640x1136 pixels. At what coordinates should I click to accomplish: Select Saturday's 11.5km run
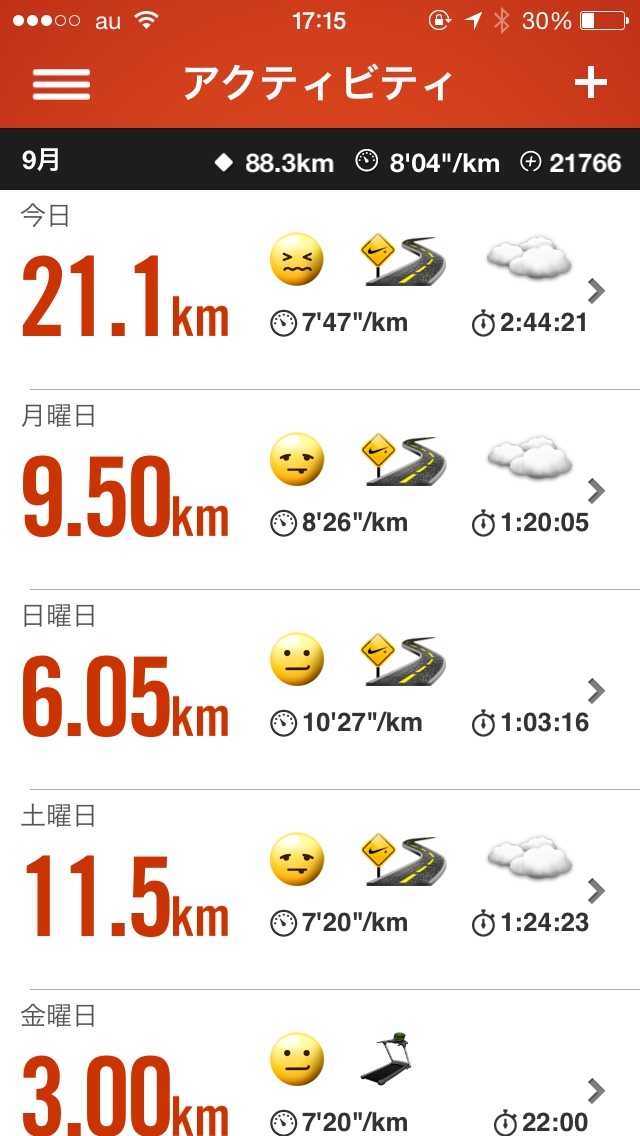pos(320,890)
